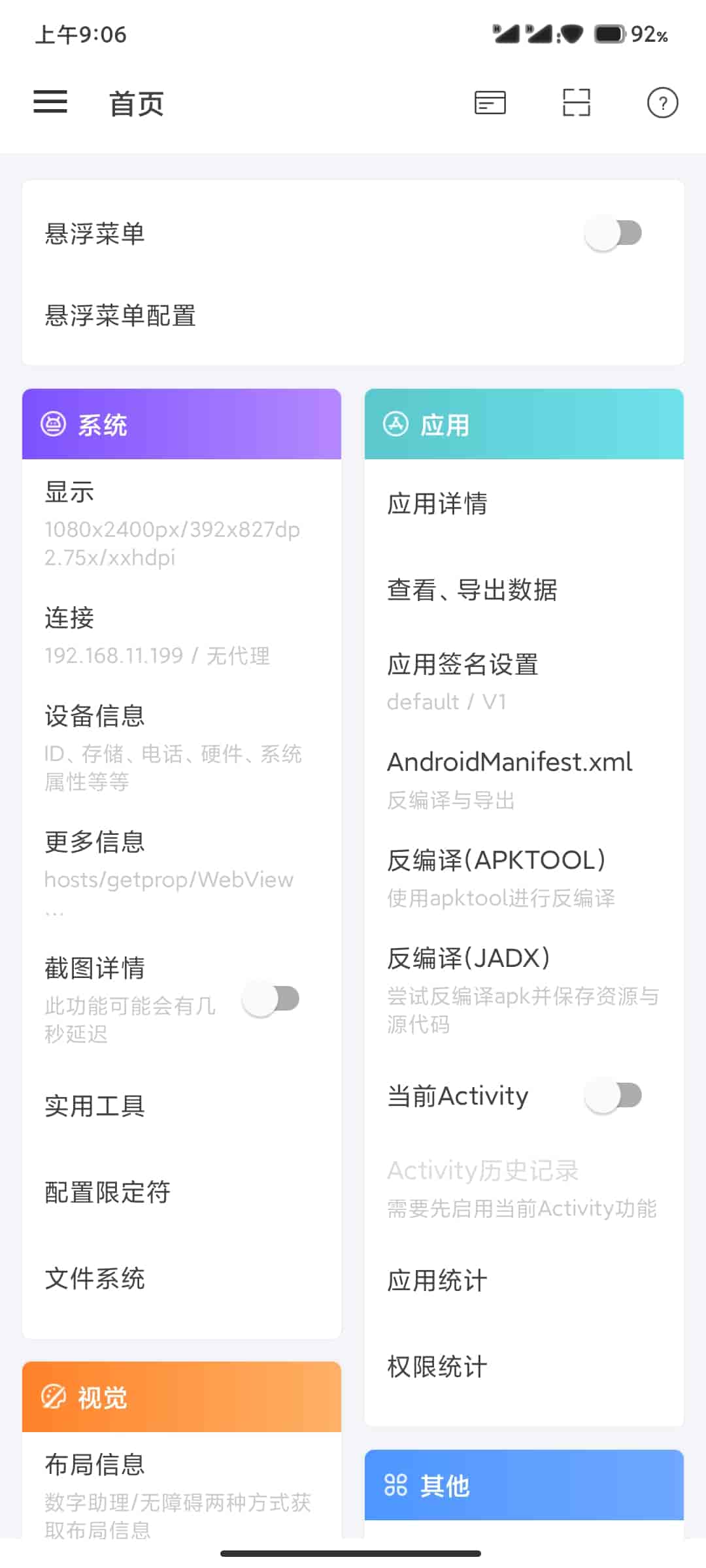Enable the 悬浮菜单 switch

pyautogui.click(x=613, y=233)
